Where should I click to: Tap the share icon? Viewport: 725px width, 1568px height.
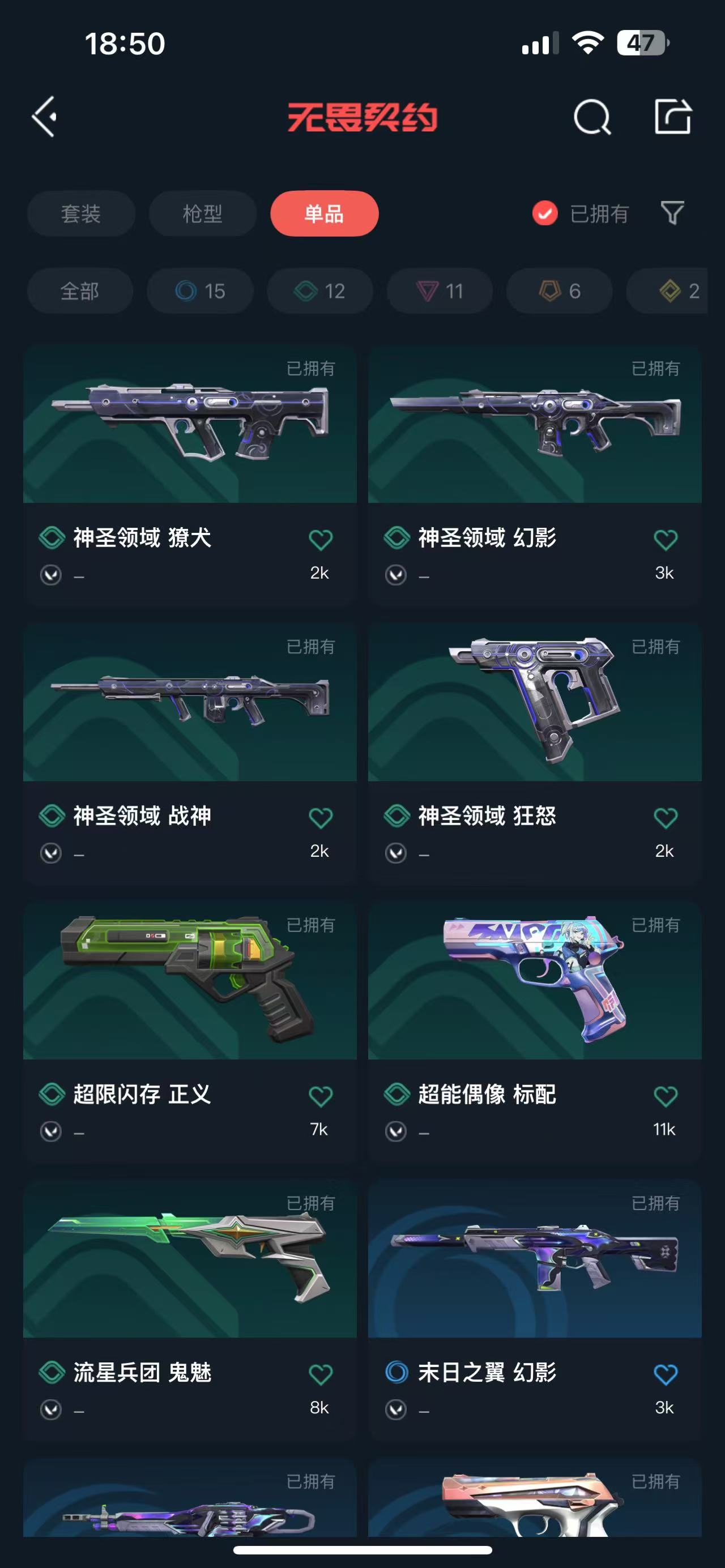tap(673, 116)
